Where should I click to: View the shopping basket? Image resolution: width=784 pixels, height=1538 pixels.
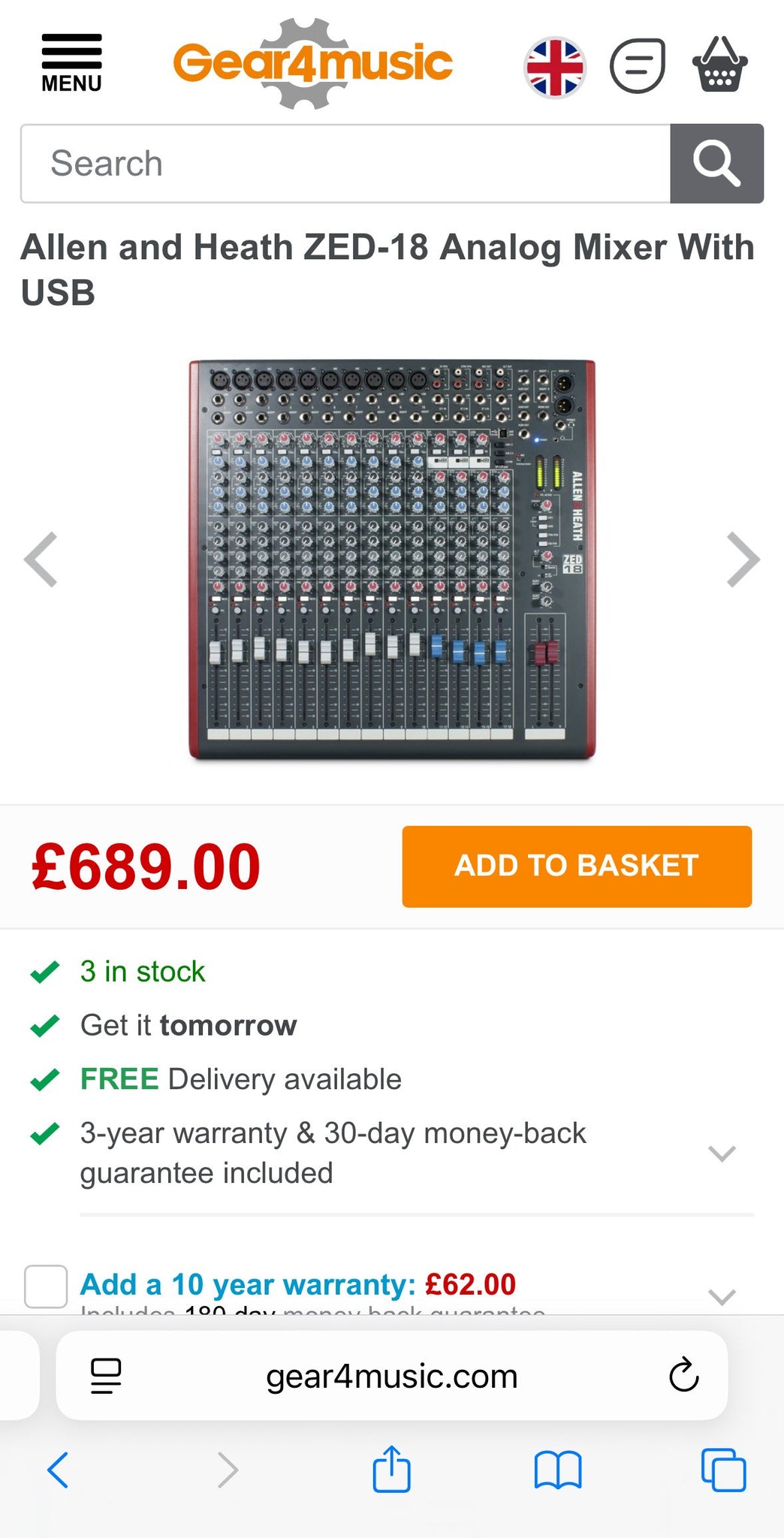pyautogui.click(x=719, y=65)
